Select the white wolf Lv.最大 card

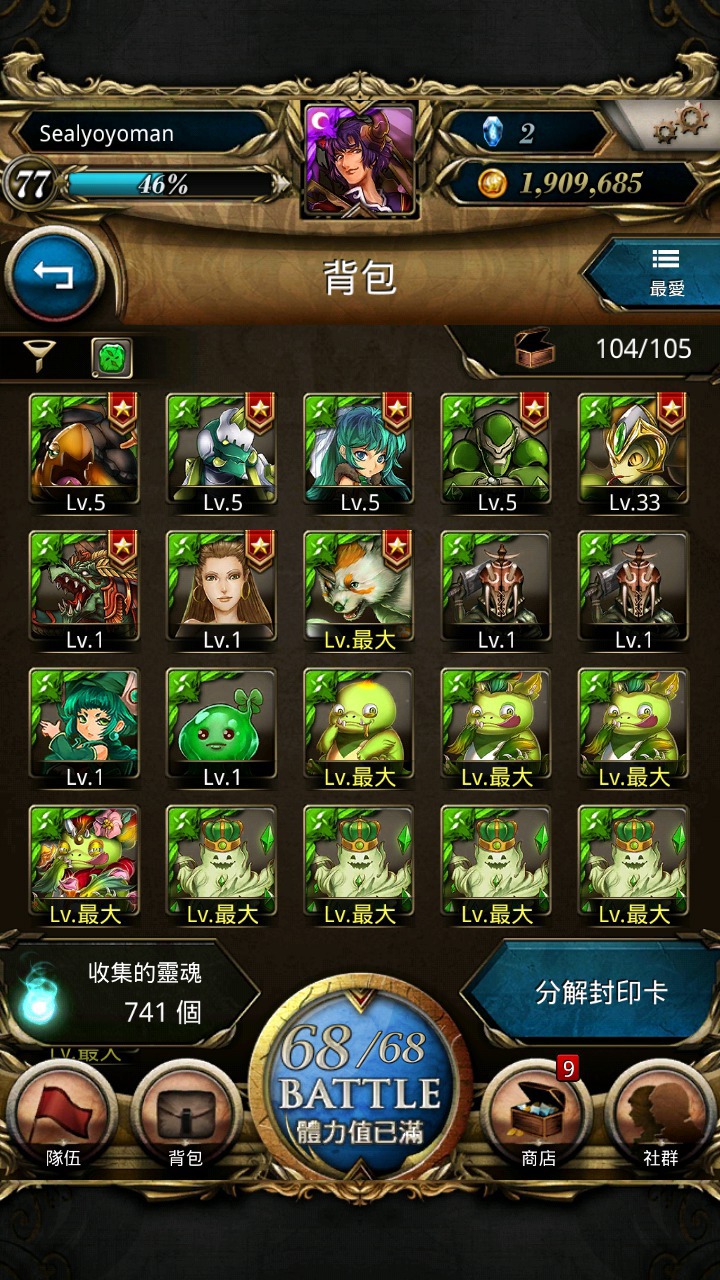pyautogui.click(x=359, y=590)
